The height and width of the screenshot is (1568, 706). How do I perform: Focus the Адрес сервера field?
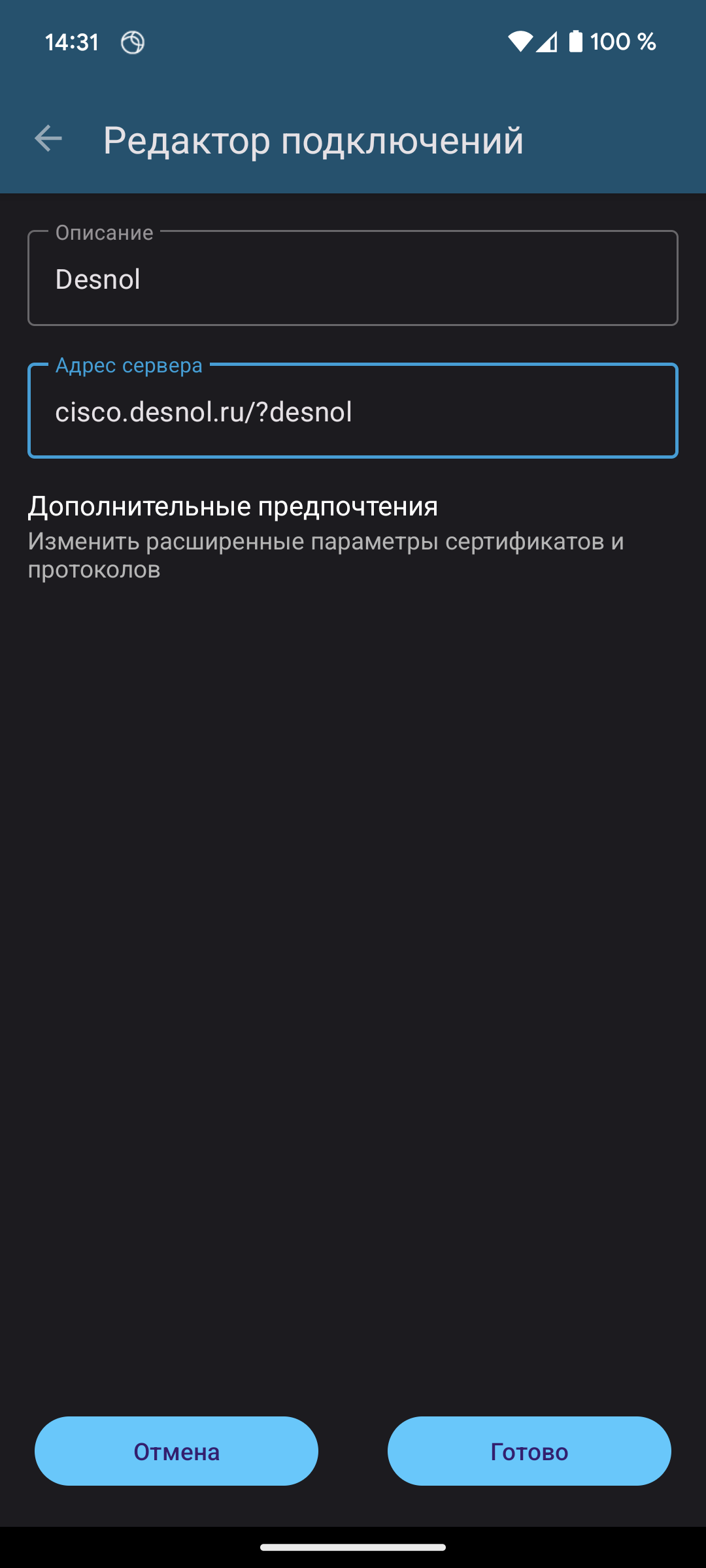353,412
